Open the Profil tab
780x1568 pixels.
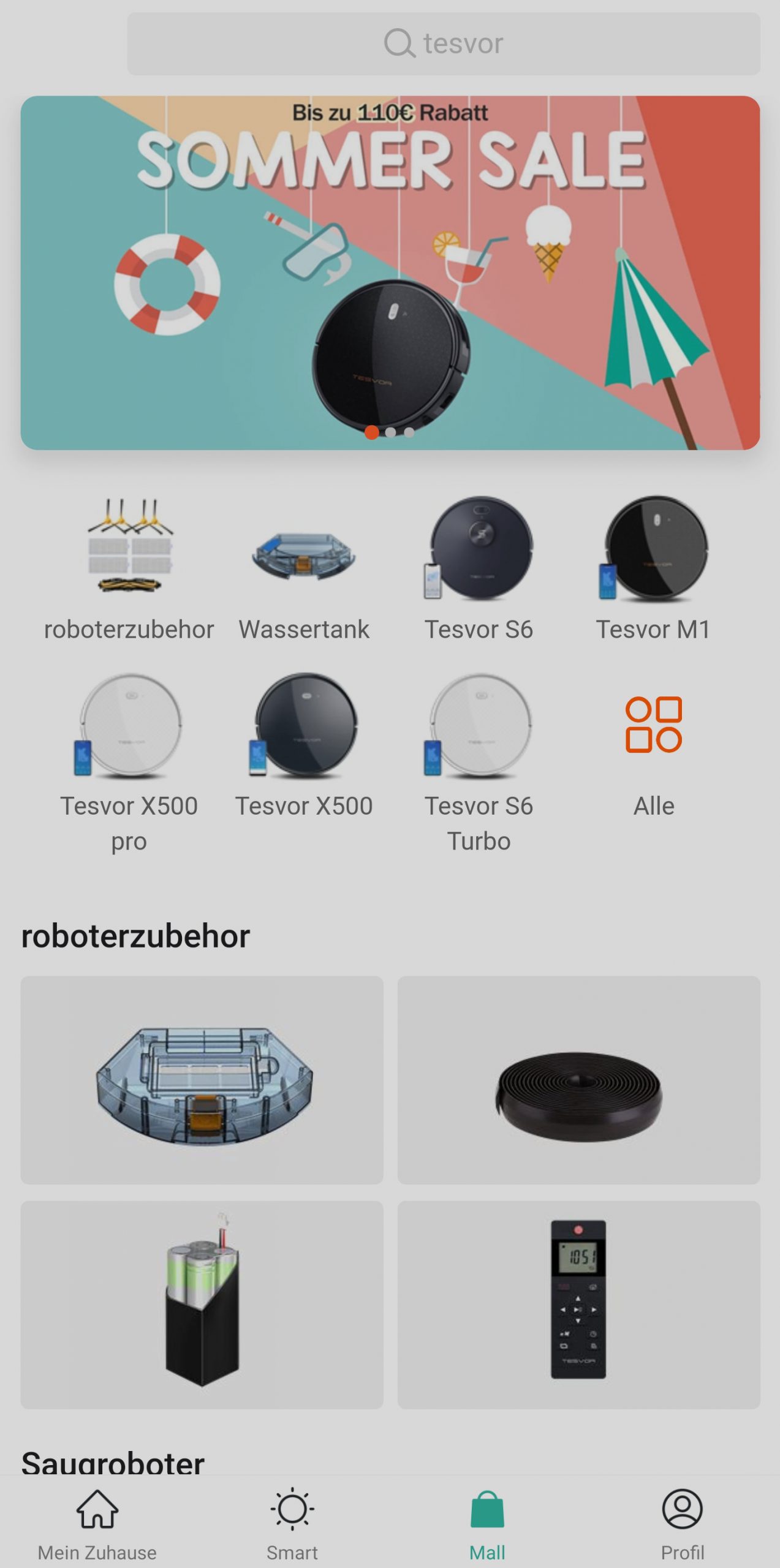(x=683, y=1525)
